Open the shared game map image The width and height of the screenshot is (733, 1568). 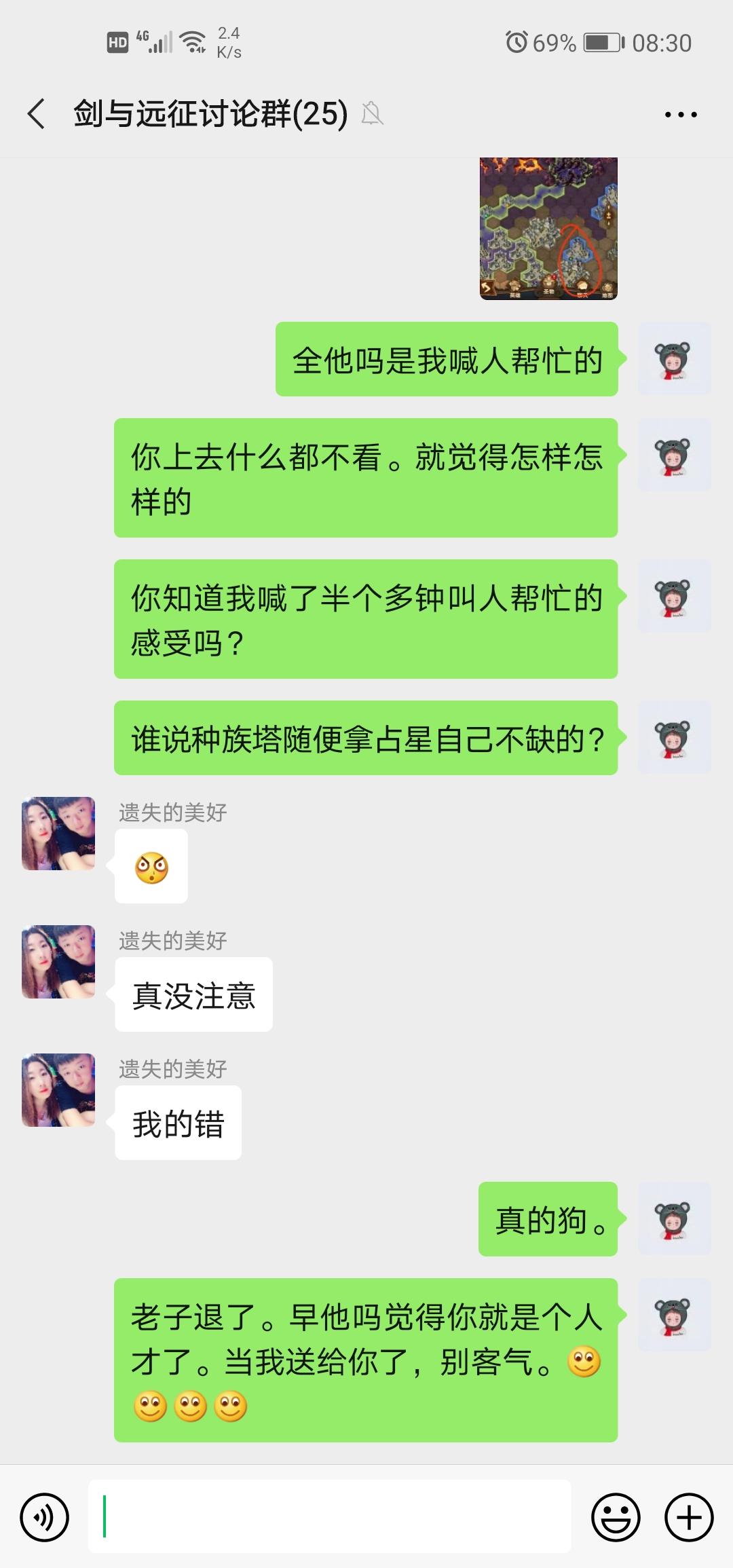(548, 229)
